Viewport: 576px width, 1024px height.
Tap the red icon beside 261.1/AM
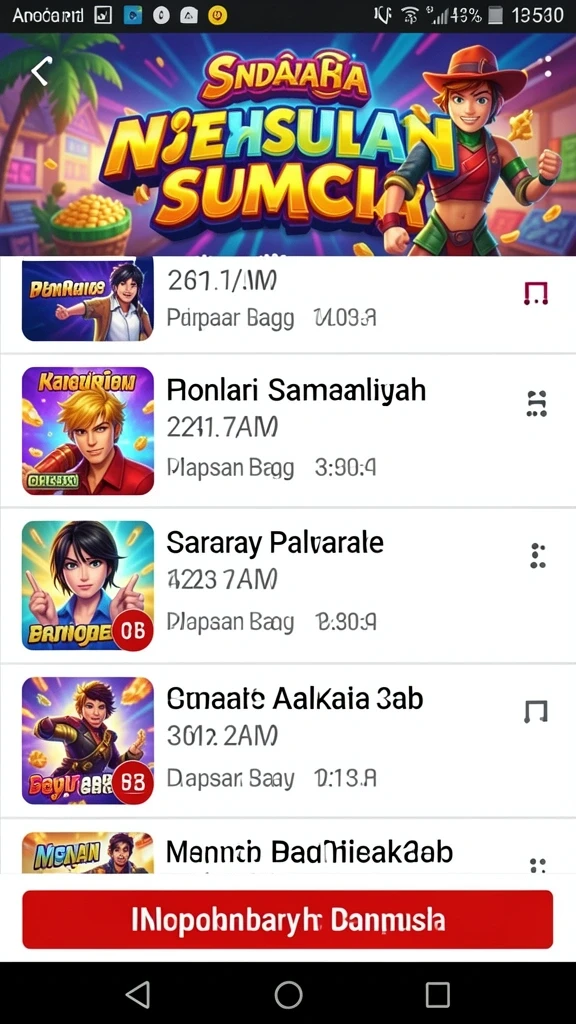coord(536,294)
